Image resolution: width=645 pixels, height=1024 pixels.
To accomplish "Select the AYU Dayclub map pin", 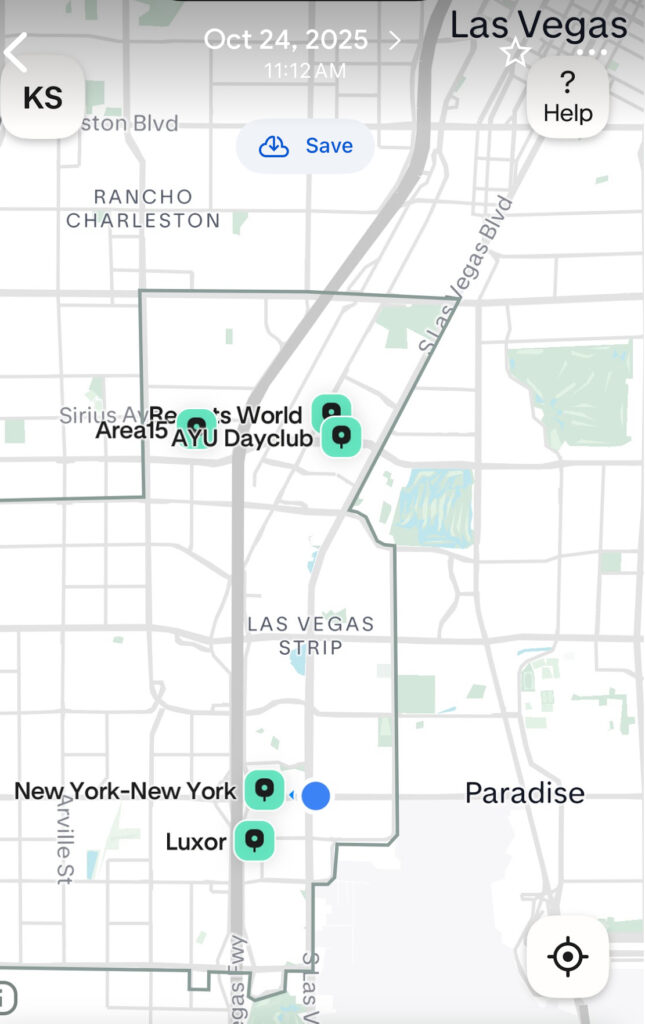I will coord(342,437).
